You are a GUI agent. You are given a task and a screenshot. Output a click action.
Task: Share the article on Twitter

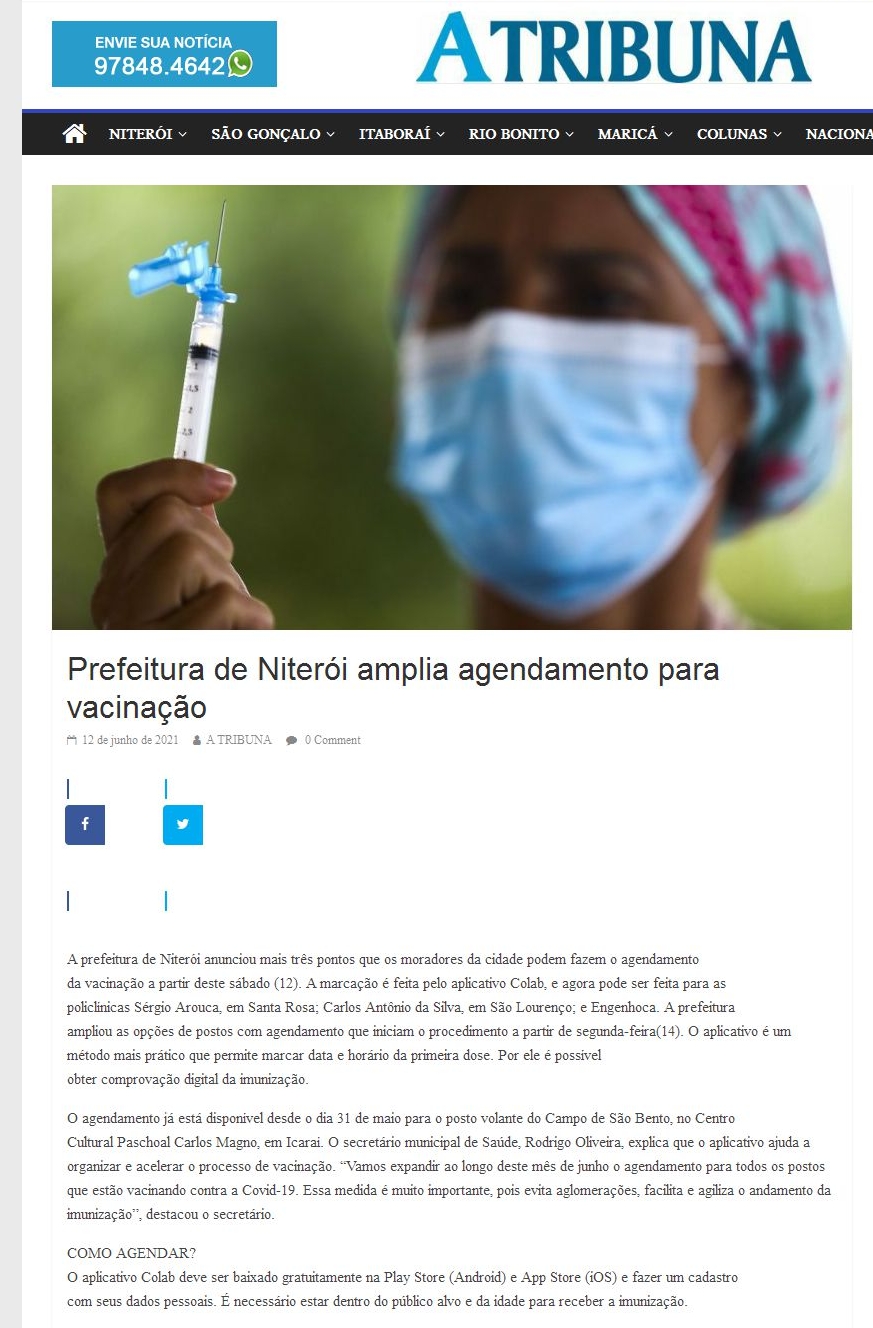[183, 825]
